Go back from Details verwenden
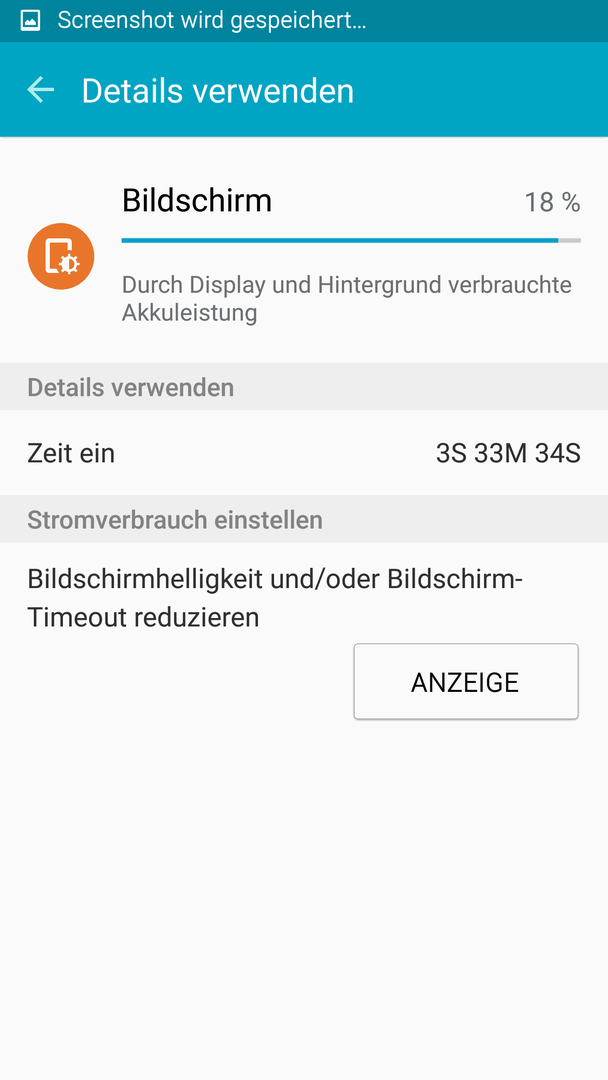 click(x=41, y=90)
